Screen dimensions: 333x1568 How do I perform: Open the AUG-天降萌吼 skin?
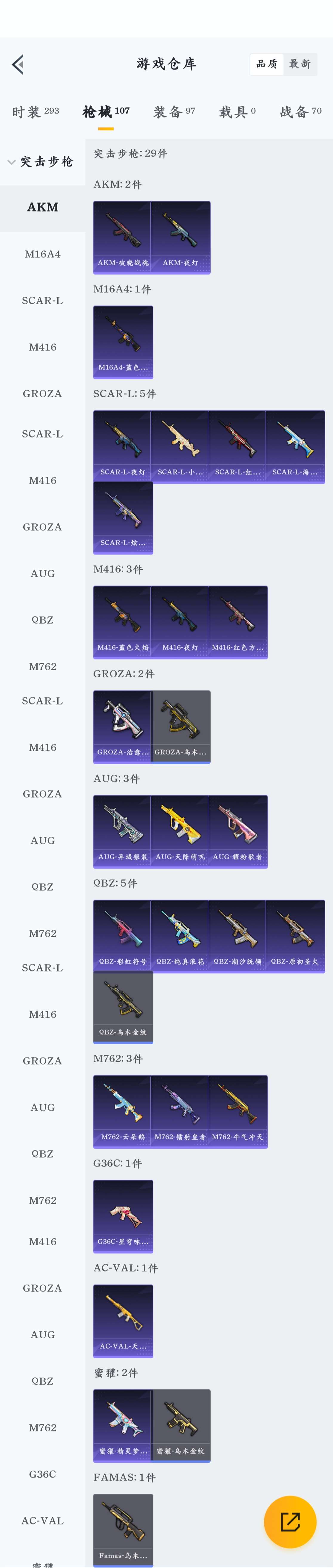pos(180,831)
